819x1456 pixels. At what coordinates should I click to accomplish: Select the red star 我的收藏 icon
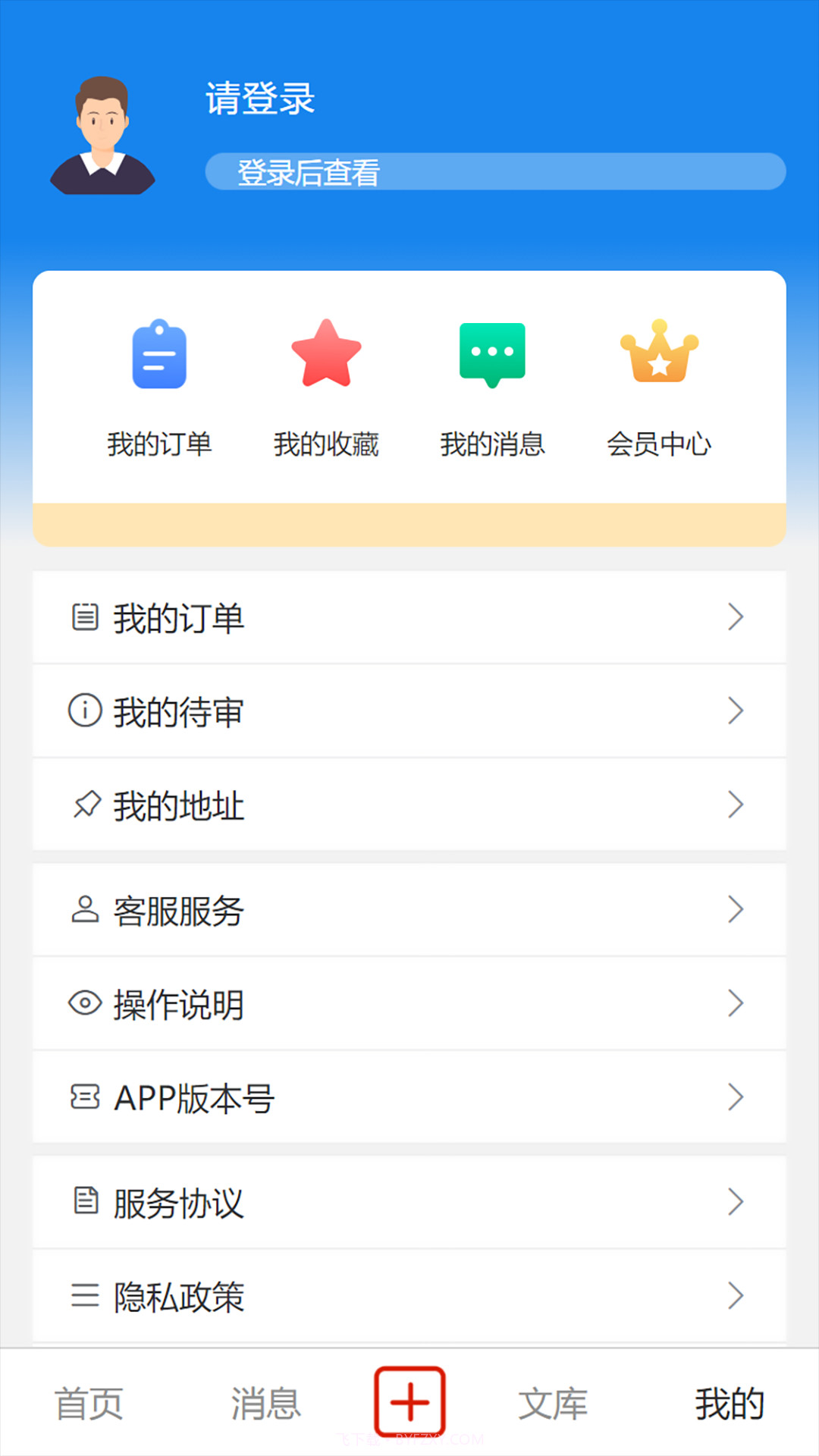[326, 353]
